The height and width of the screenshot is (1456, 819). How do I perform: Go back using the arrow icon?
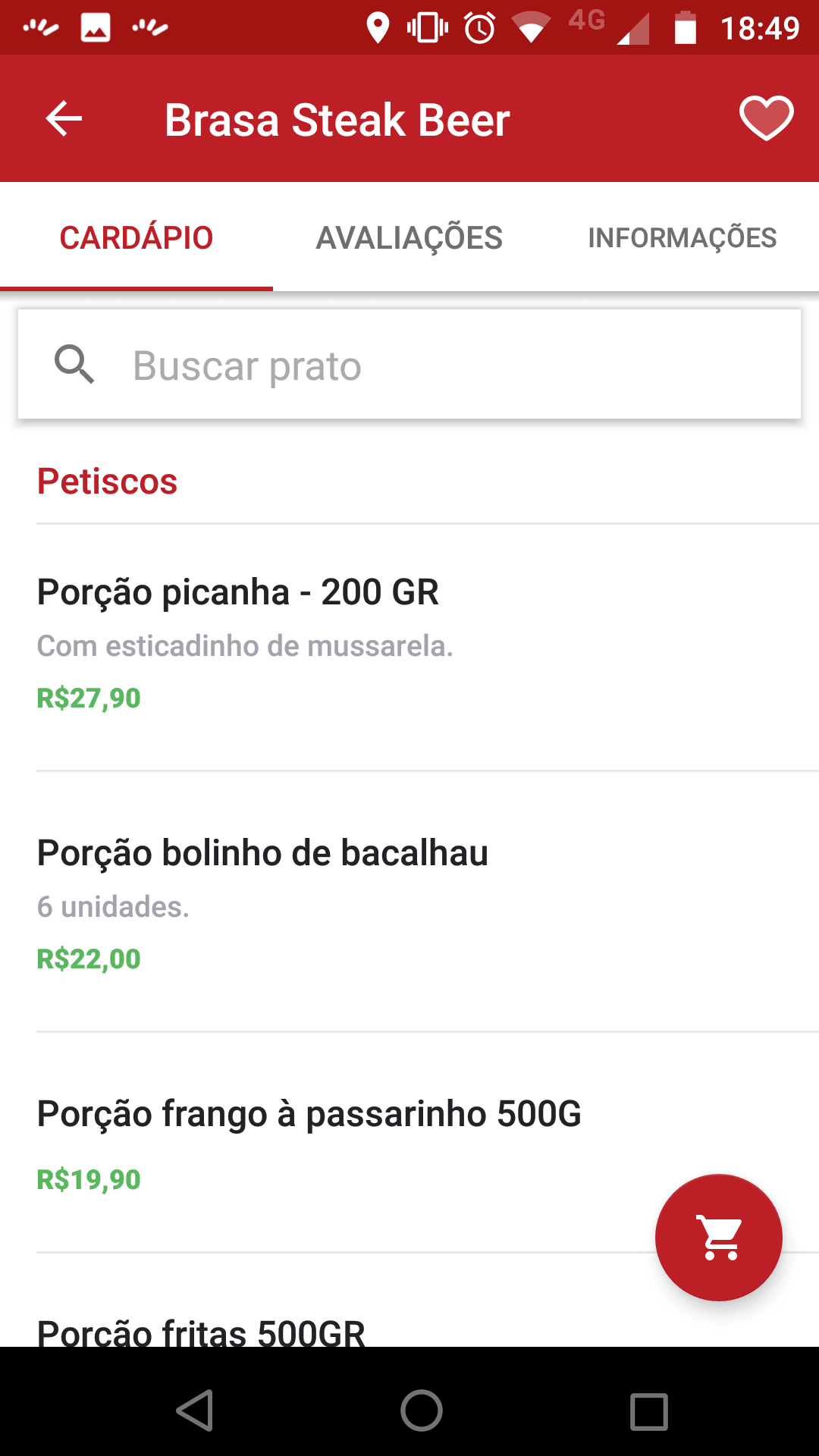[64, 119]
